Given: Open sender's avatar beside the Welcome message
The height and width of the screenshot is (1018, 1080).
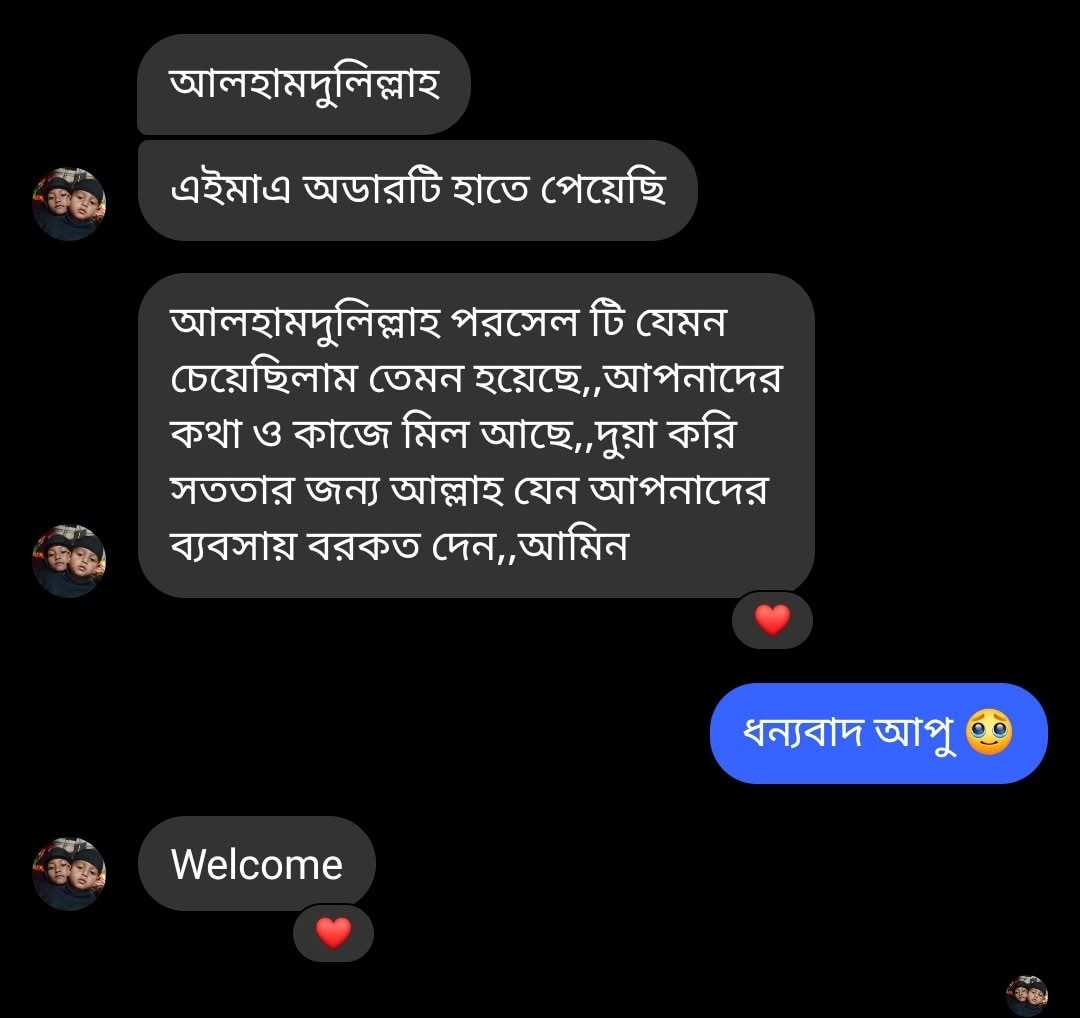Looking at the screenshot, I should [69, 873].
